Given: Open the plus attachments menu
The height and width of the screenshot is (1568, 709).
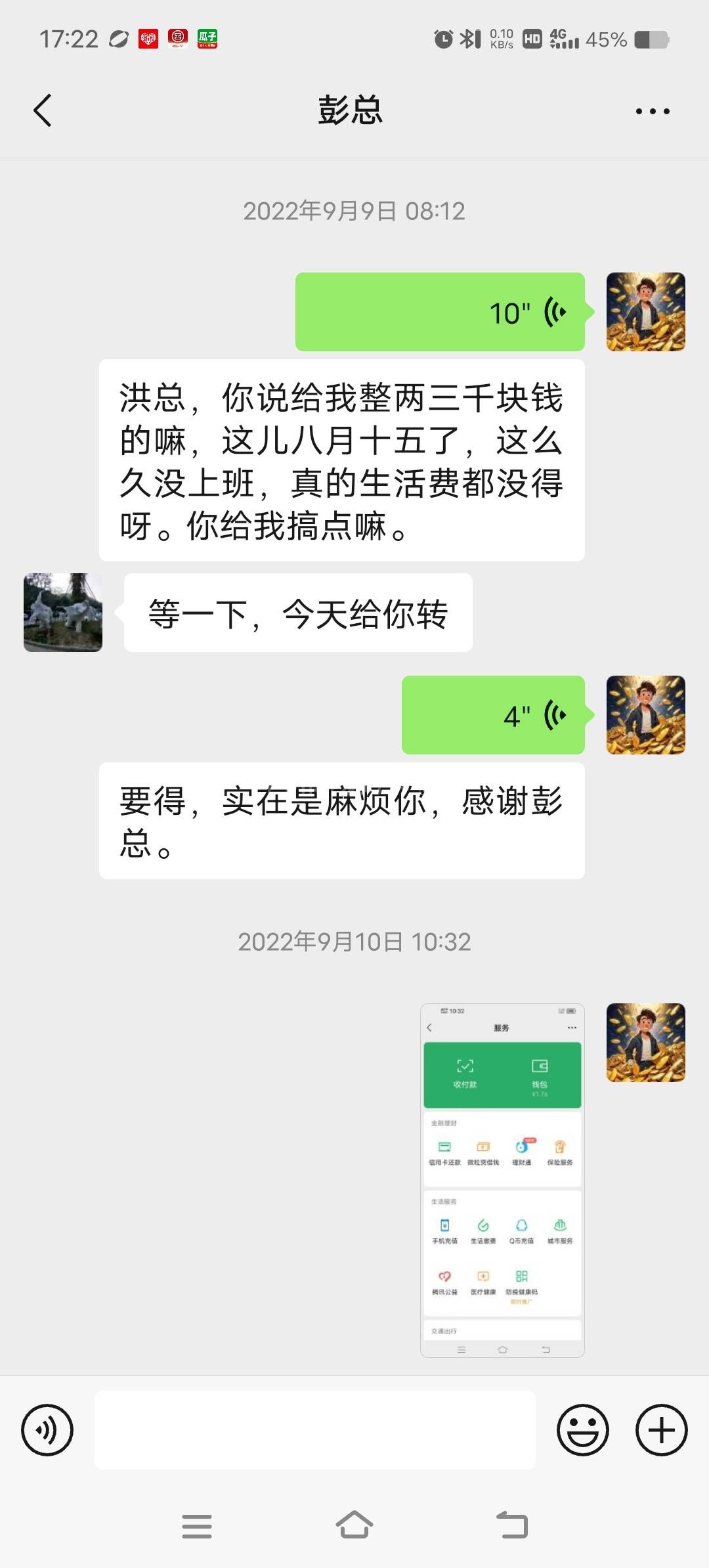Looking at the screenshot, I should tap(662, 1430).
